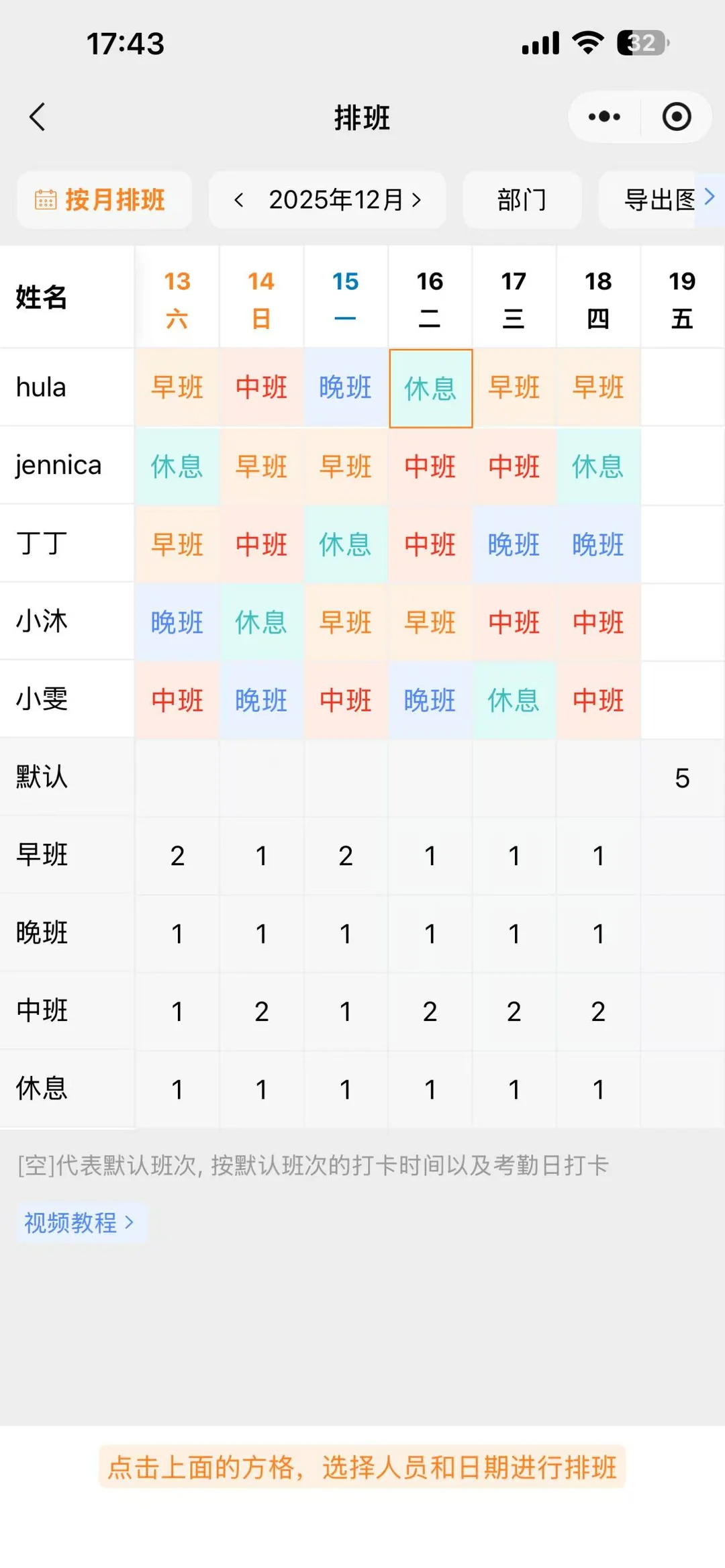
Task: Select hula's highlighted 休息 cell
Action: pos(430,389)
